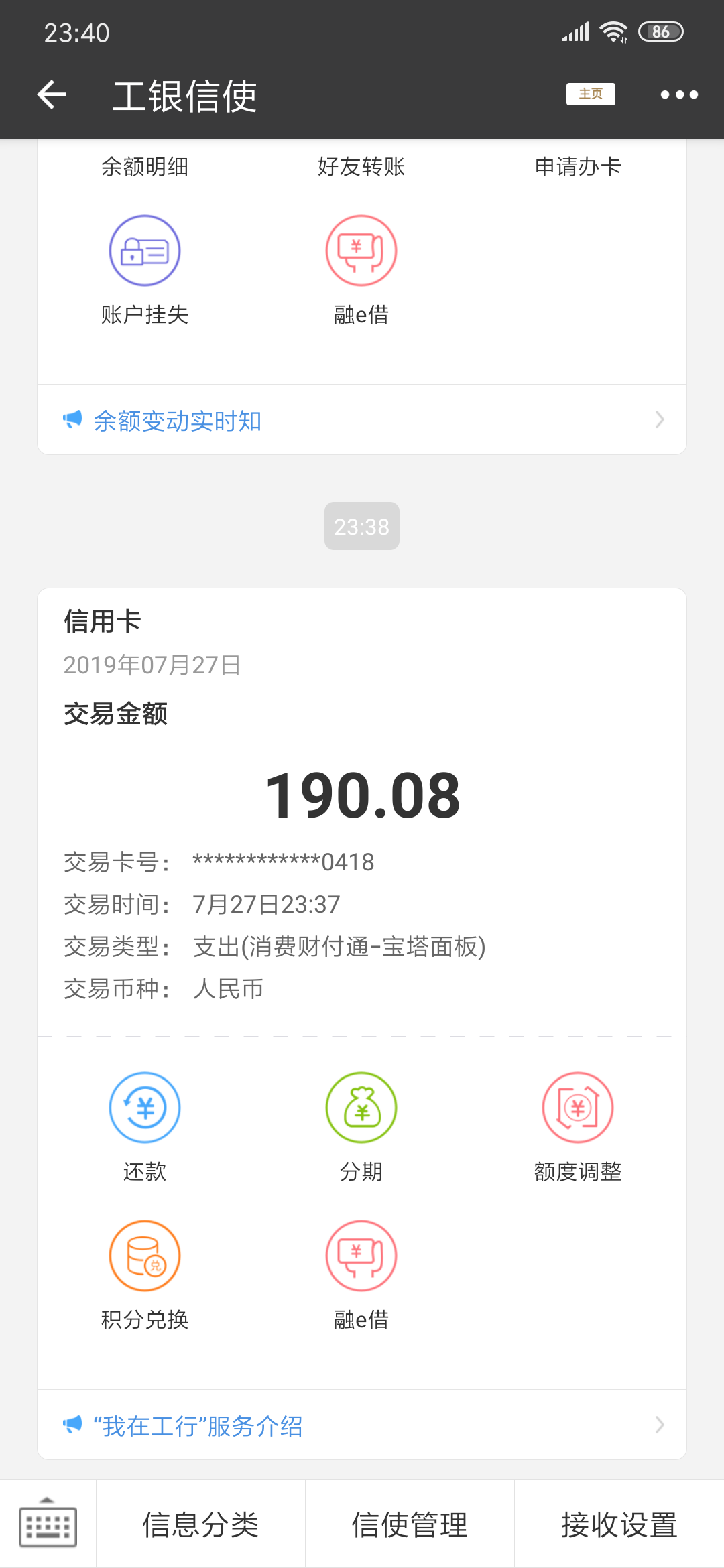Tap the 还款 repayment icon
Viewport: 724px width, 1568px height.
click(x=144, y=1107)
